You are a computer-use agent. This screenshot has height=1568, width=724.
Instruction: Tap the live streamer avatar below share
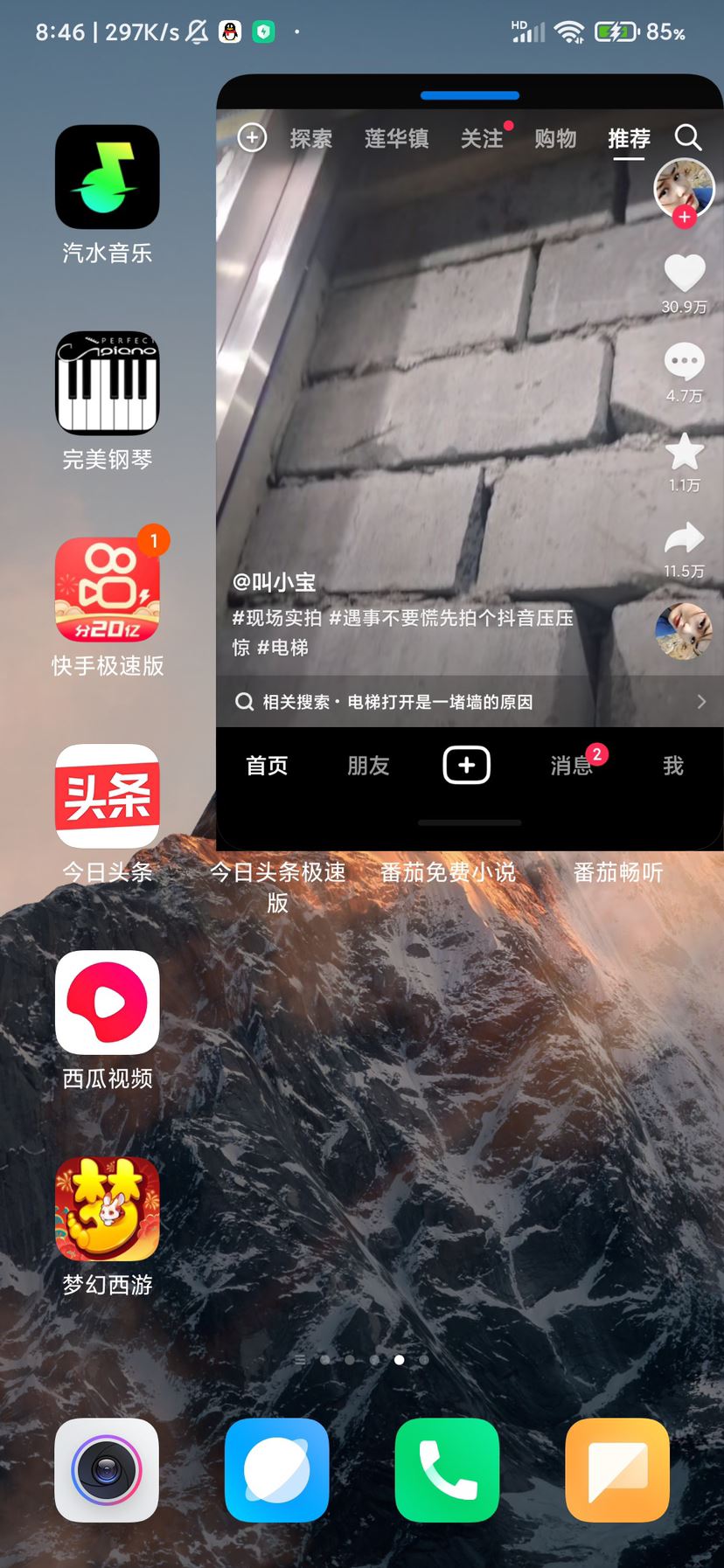(x=683, y=631)
